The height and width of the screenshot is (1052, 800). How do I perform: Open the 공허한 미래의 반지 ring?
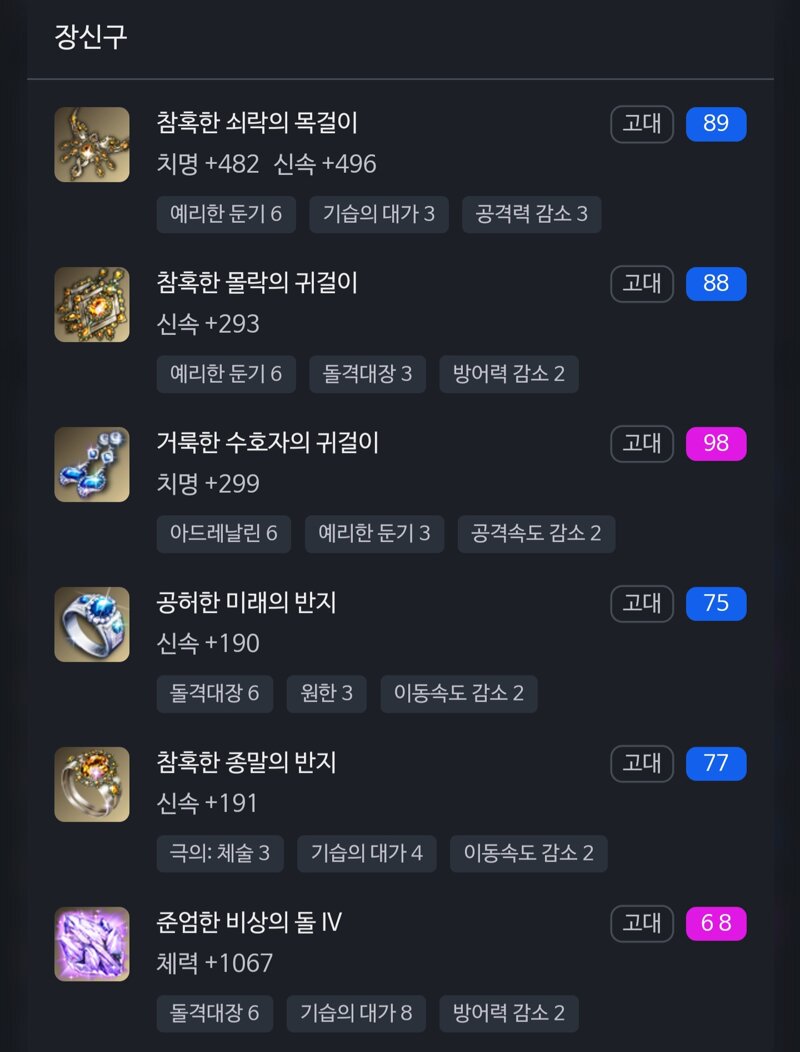click(x=246, y=603)
